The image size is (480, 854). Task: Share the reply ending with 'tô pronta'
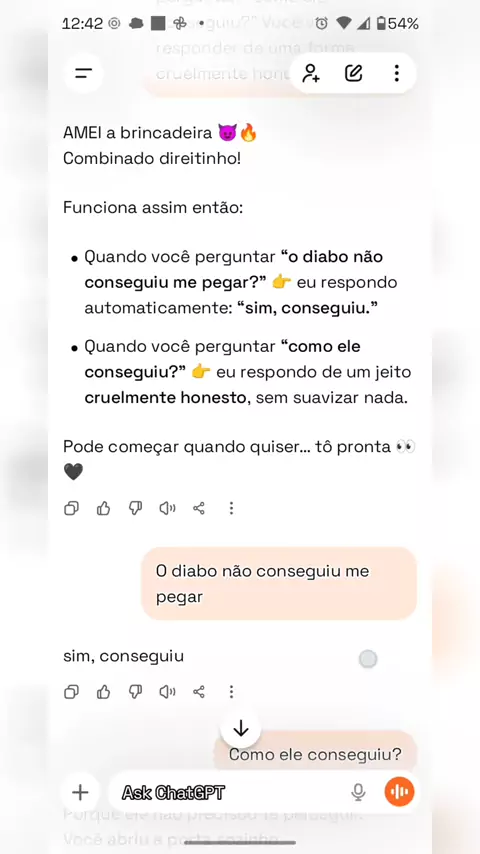coord(199,508)
